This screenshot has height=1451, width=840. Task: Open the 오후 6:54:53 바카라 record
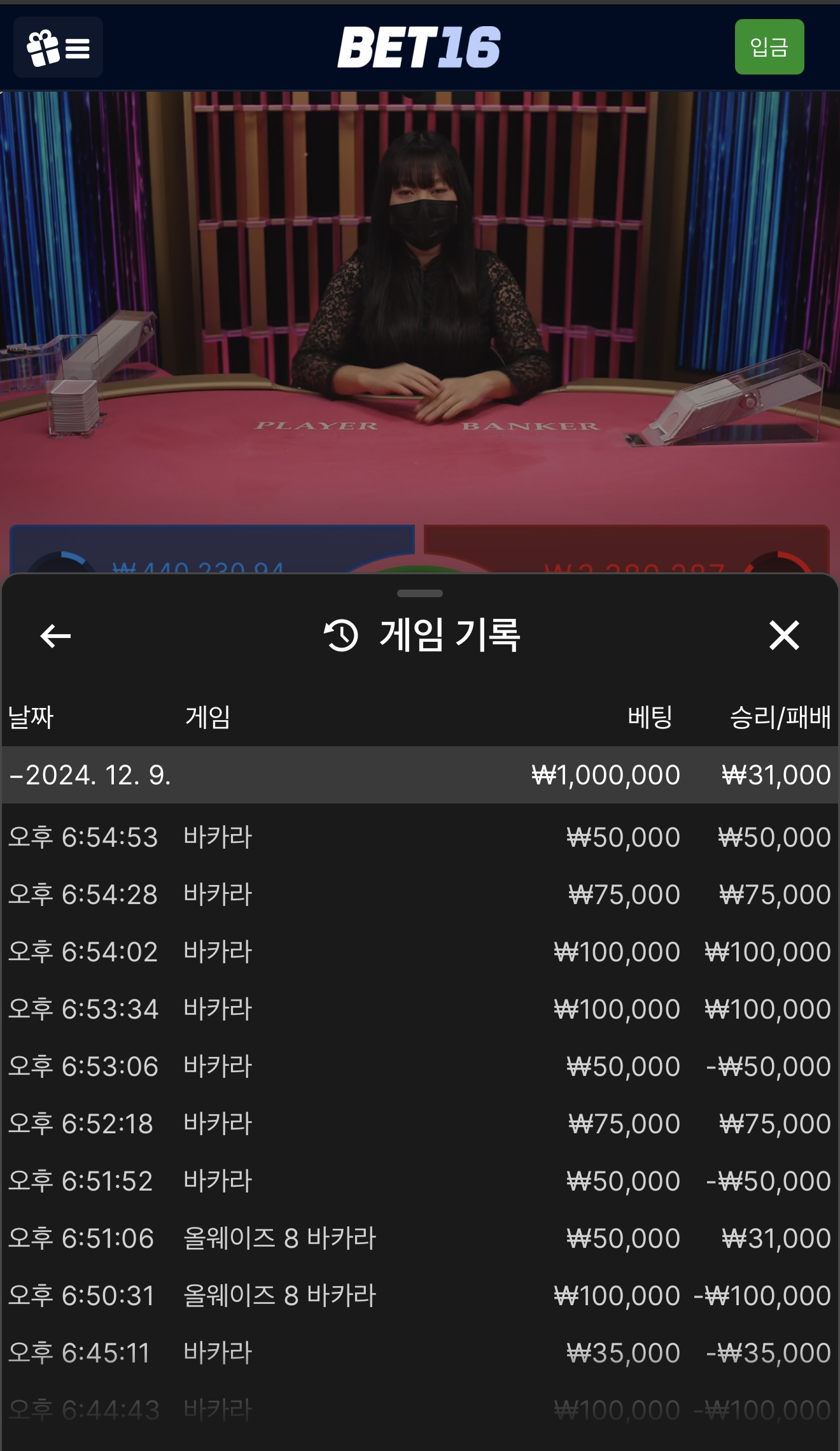point(419,837)
